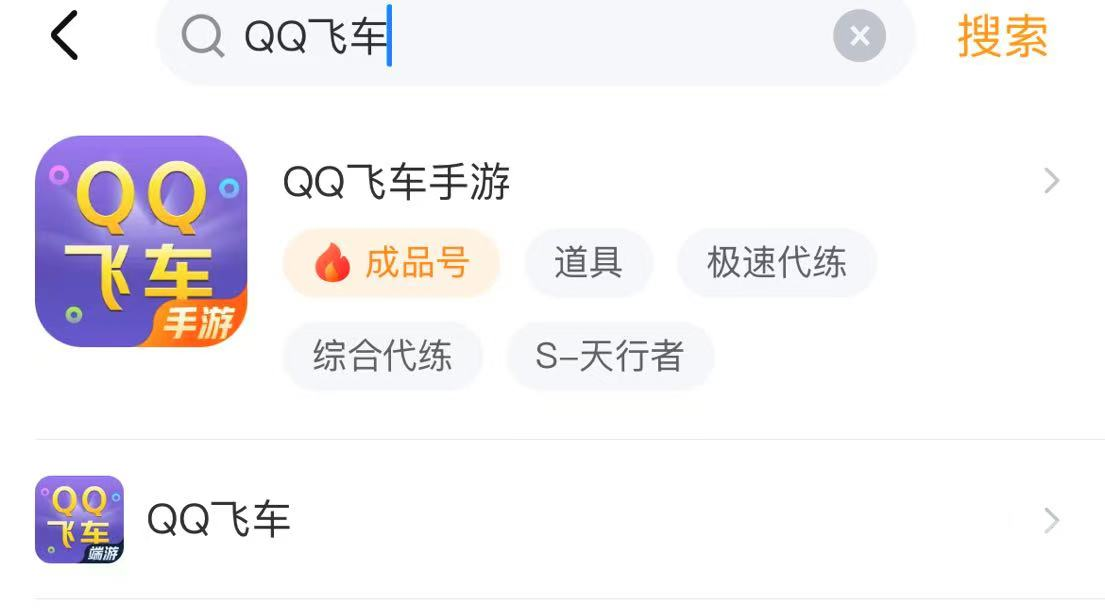Clear the search text
The image size is (1105, 610).
point(859,37)
